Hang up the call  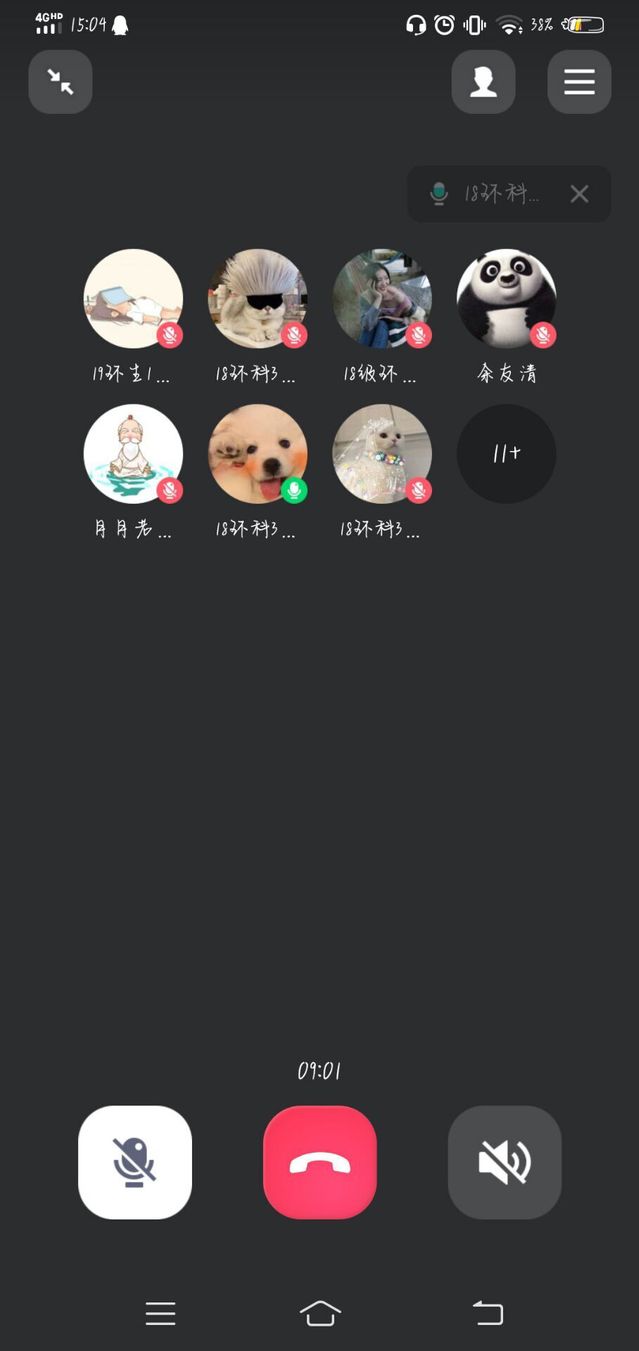pos(320,1162)
